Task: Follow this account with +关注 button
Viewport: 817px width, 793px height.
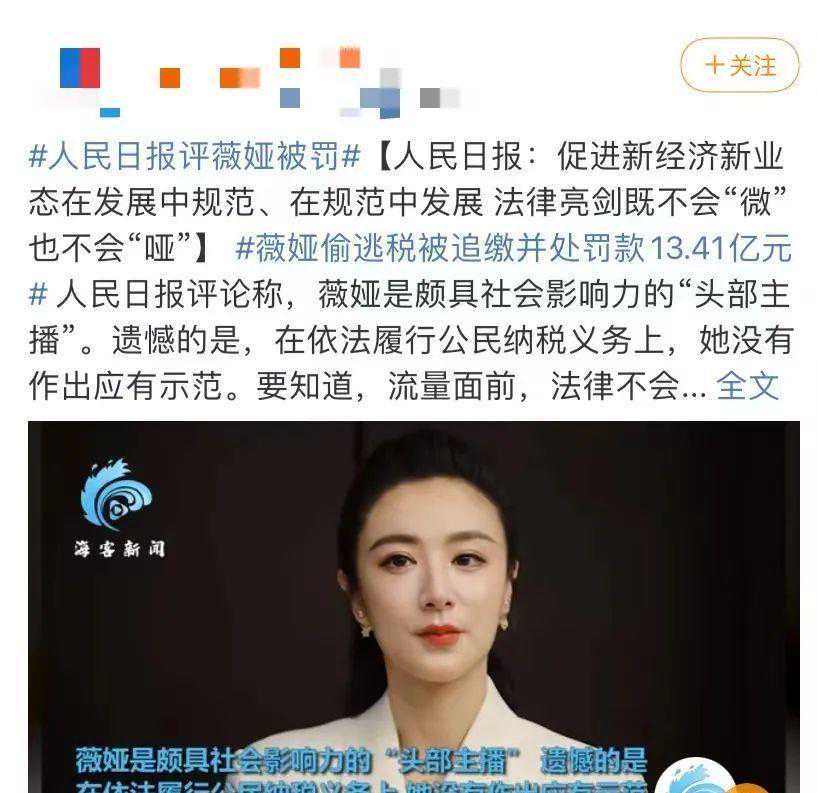Action: [739, 66]
